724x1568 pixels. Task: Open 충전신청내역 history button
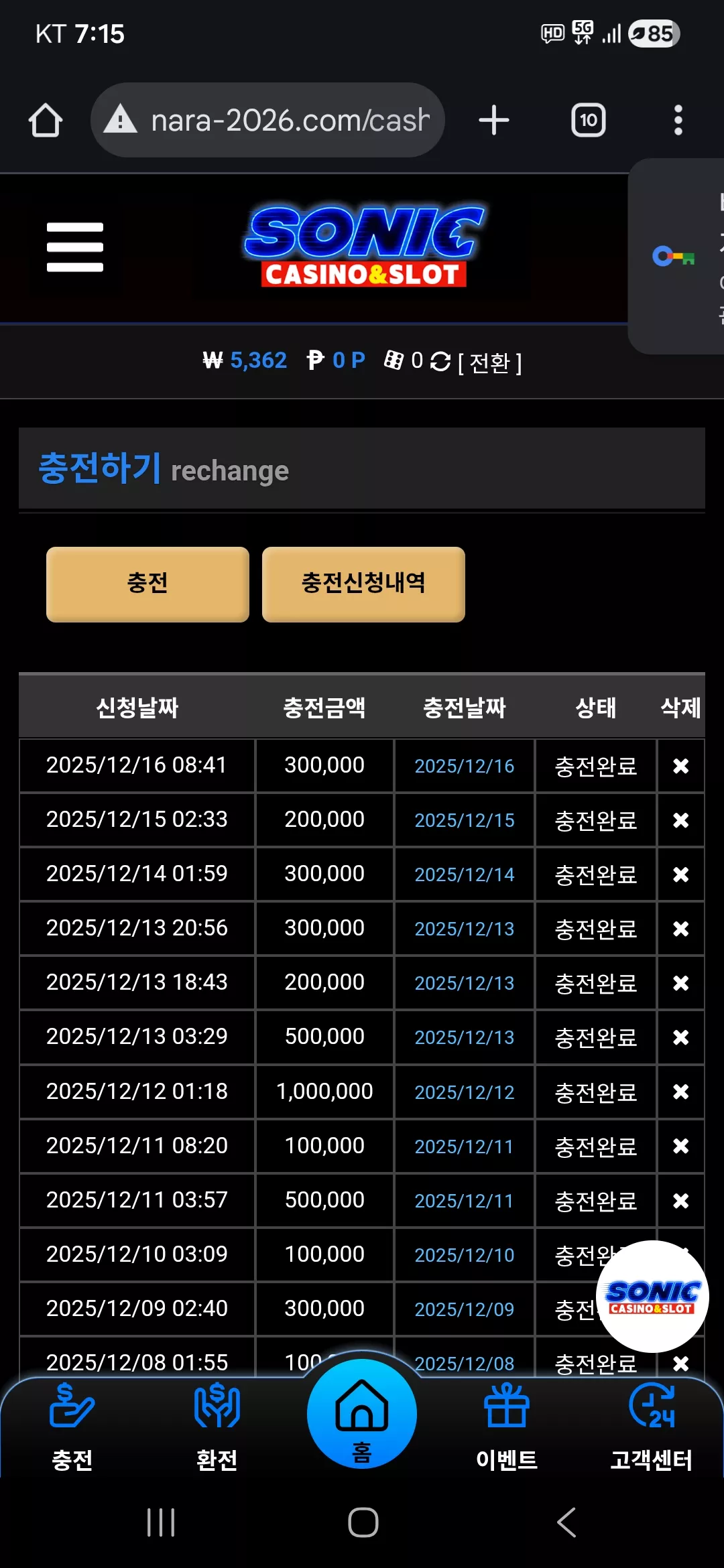pos(363,584)
